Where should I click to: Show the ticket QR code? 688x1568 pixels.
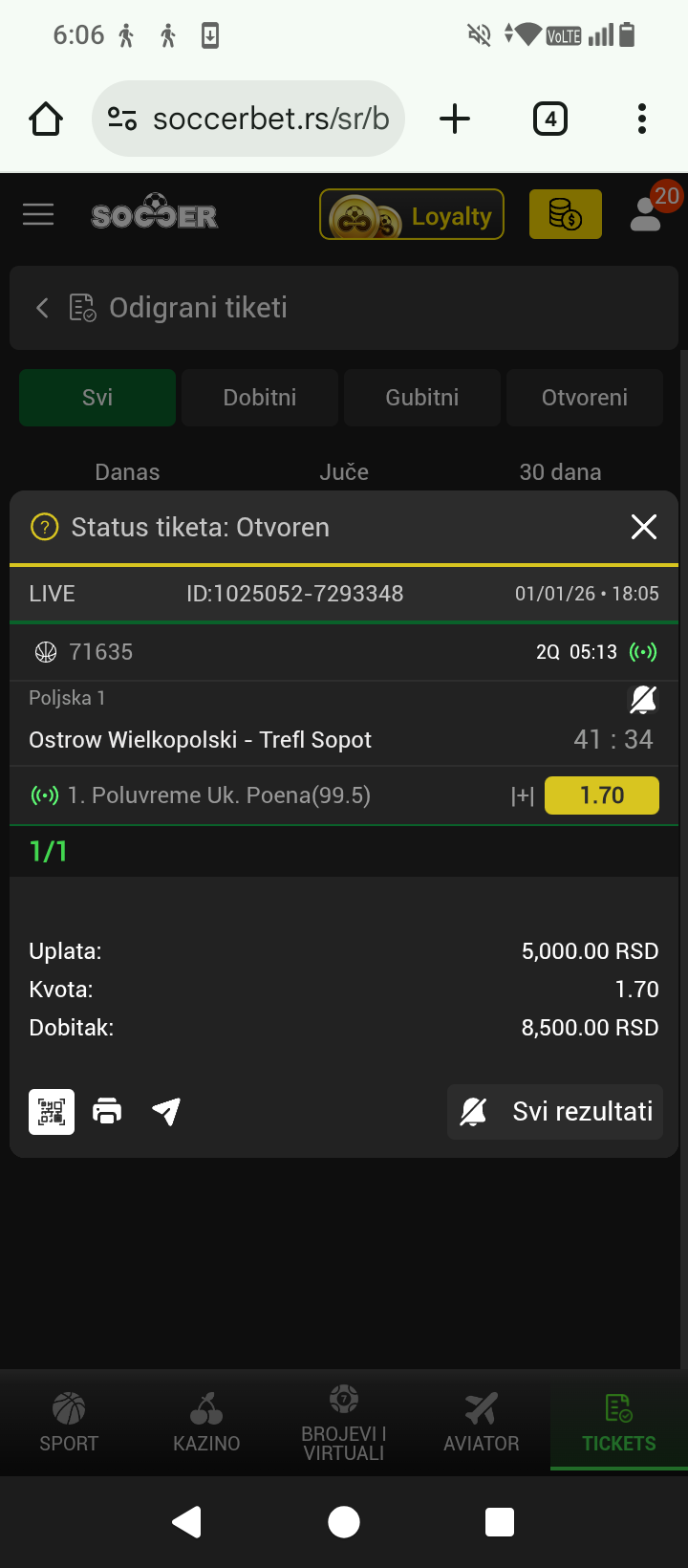point(52,1112)
